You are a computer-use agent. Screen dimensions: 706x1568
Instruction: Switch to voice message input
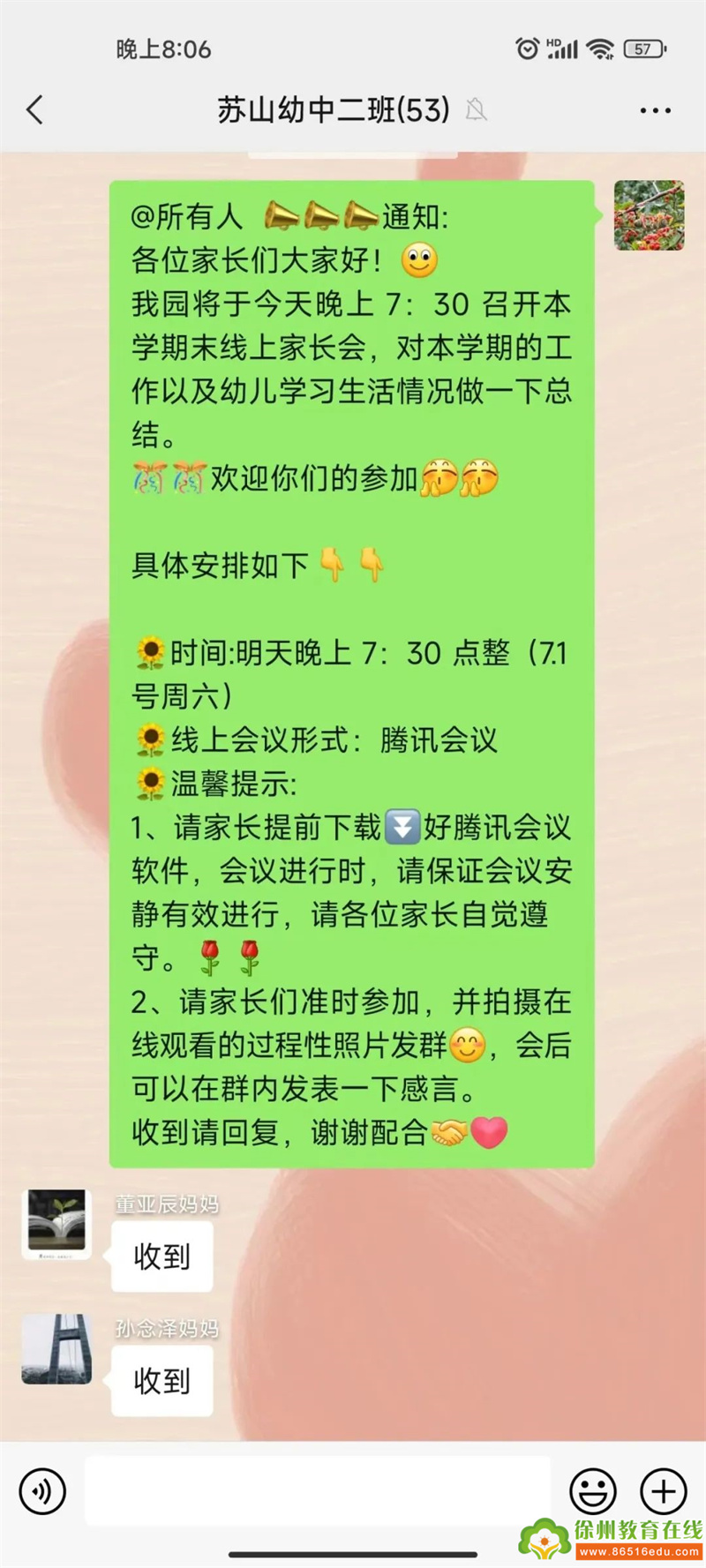click(x=42, y=1491)
